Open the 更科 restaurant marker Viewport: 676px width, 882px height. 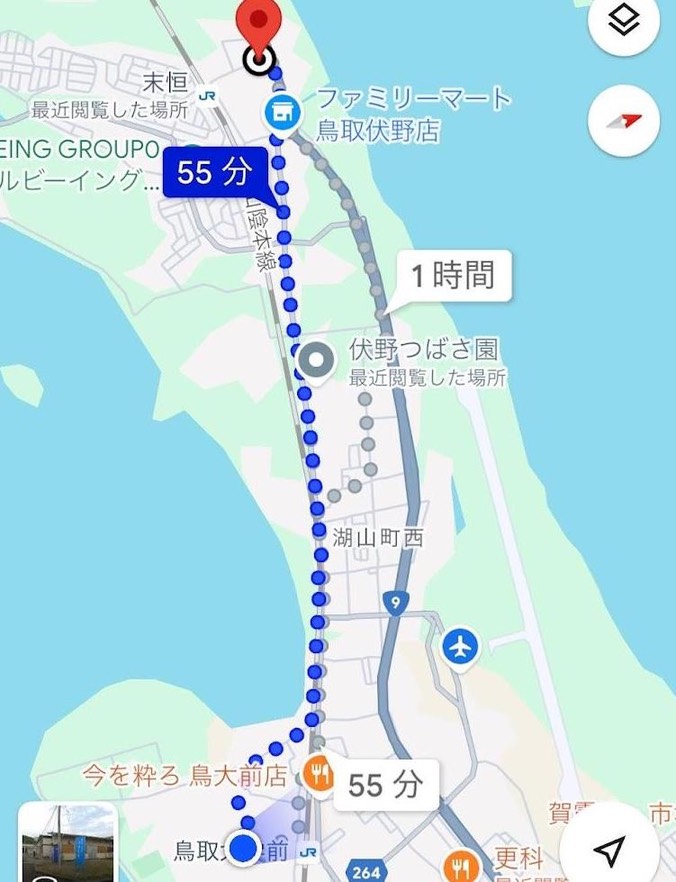[460, 861]
